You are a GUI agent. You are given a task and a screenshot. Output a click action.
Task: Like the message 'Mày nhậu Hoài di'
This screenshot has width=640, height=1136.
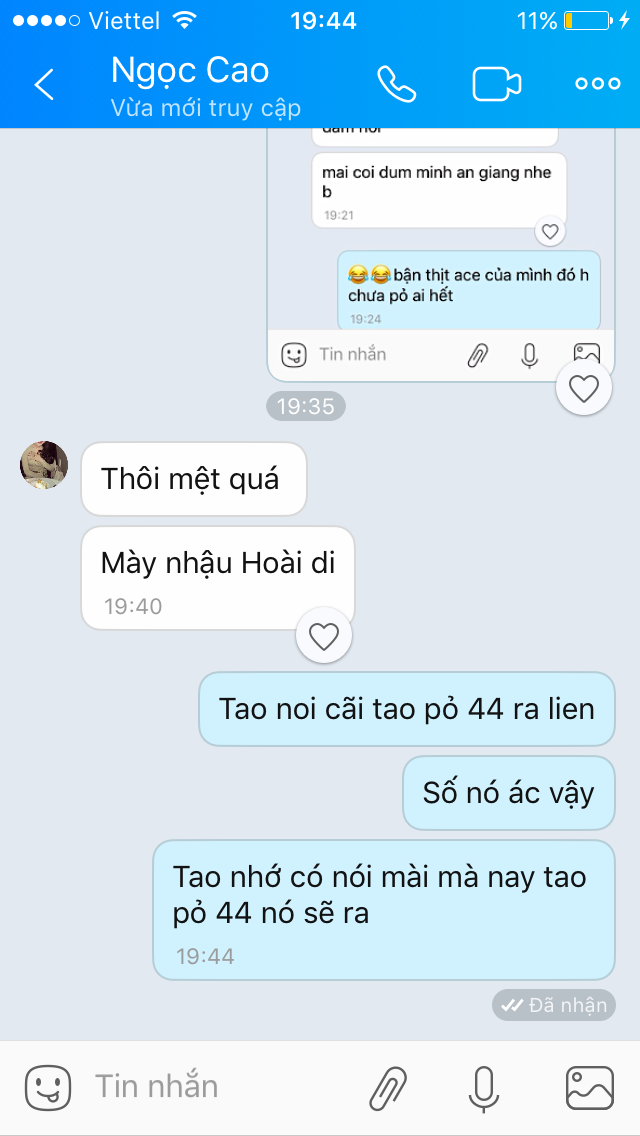pos(324,637)
